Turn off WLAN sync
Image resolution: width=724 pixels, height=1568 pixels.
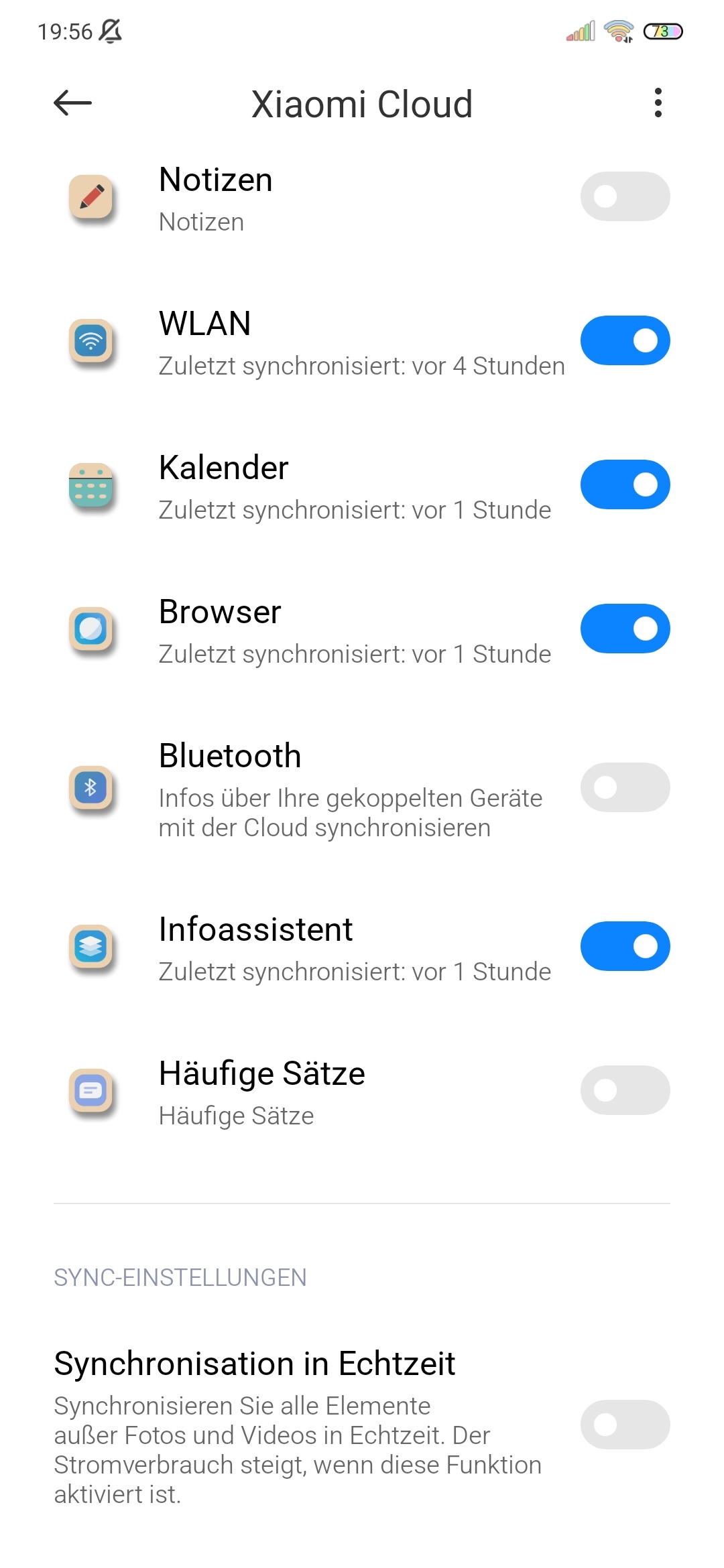(x=625, y=340)
